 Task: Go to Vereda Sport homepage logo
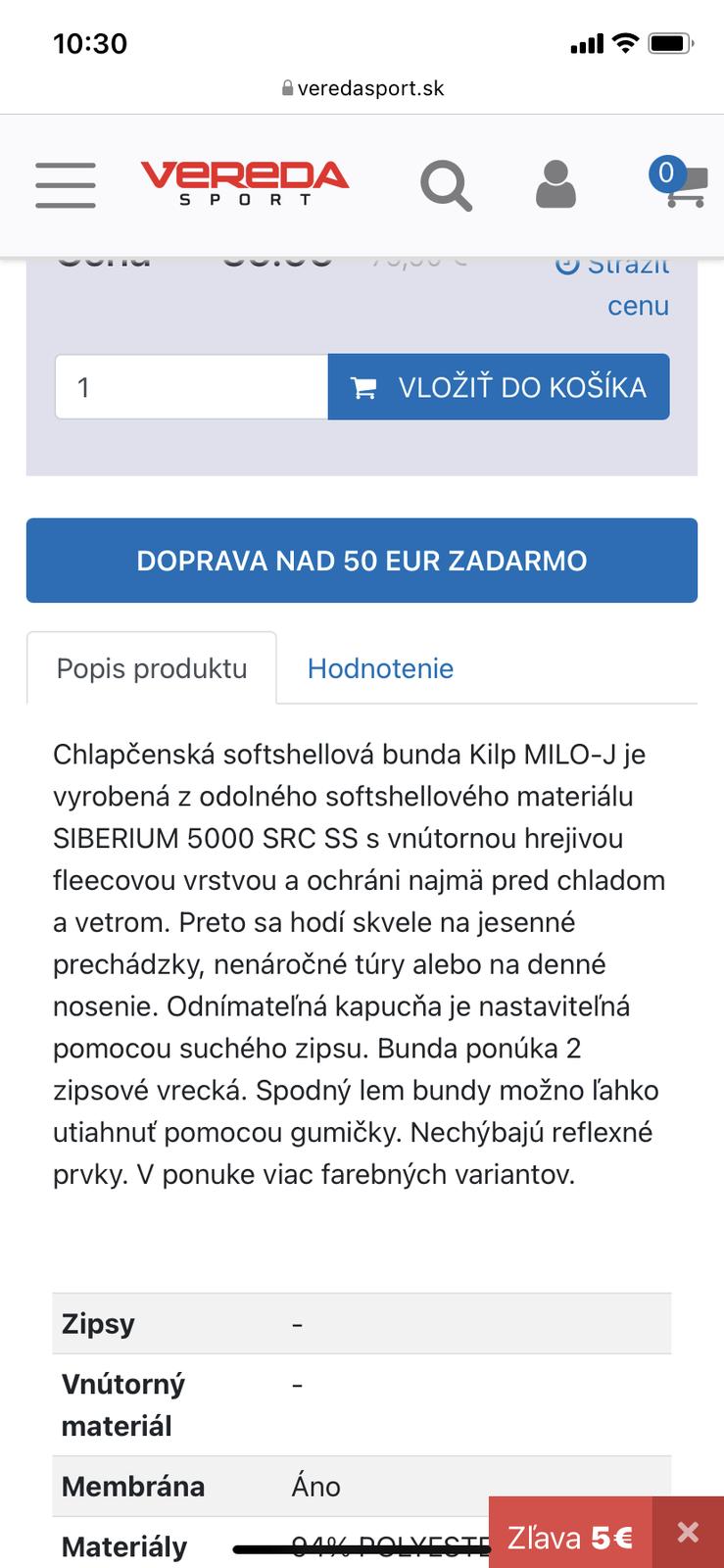[245, 183]
